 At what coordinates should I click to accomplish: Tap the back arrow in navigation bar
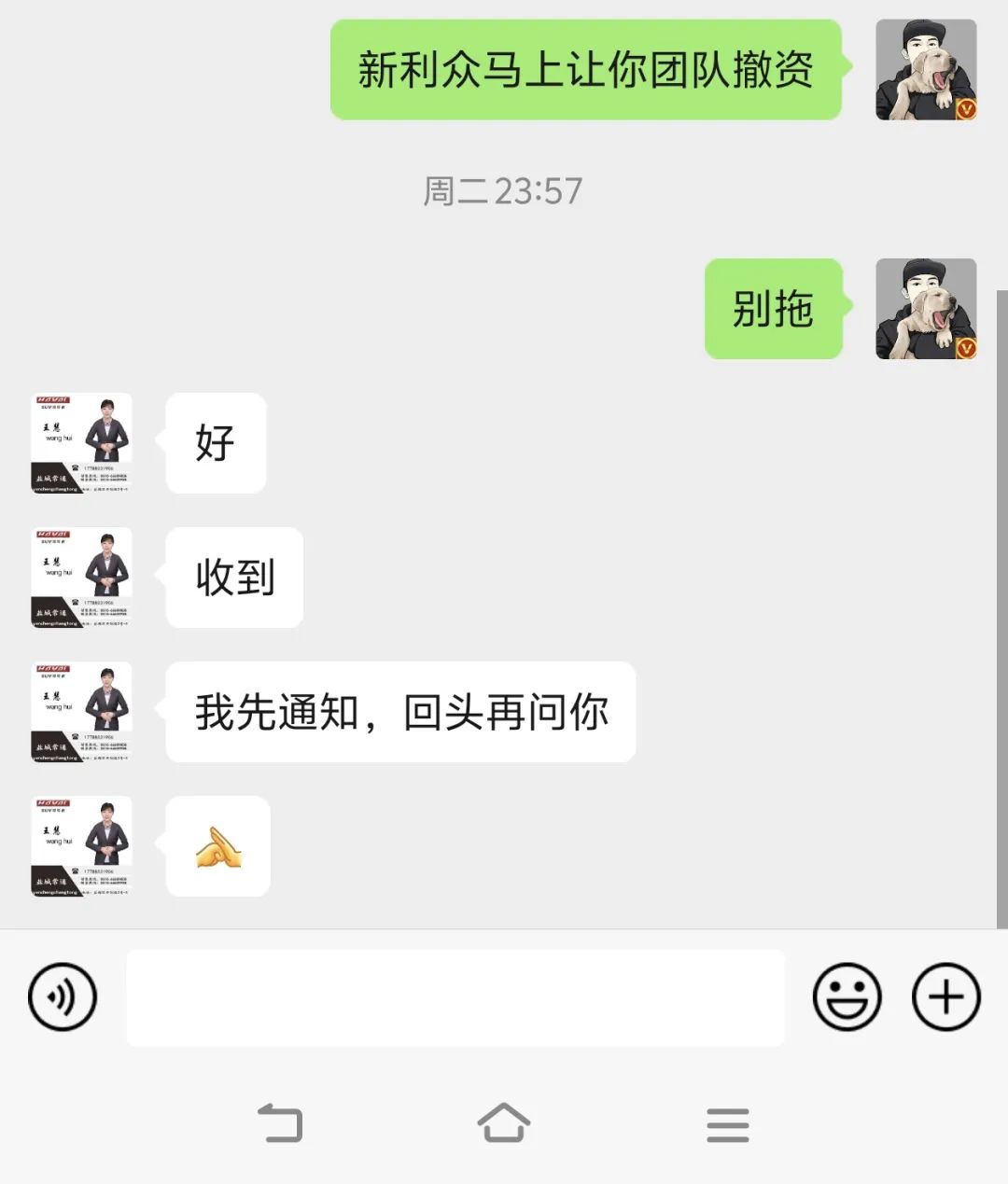point(279,1124)
